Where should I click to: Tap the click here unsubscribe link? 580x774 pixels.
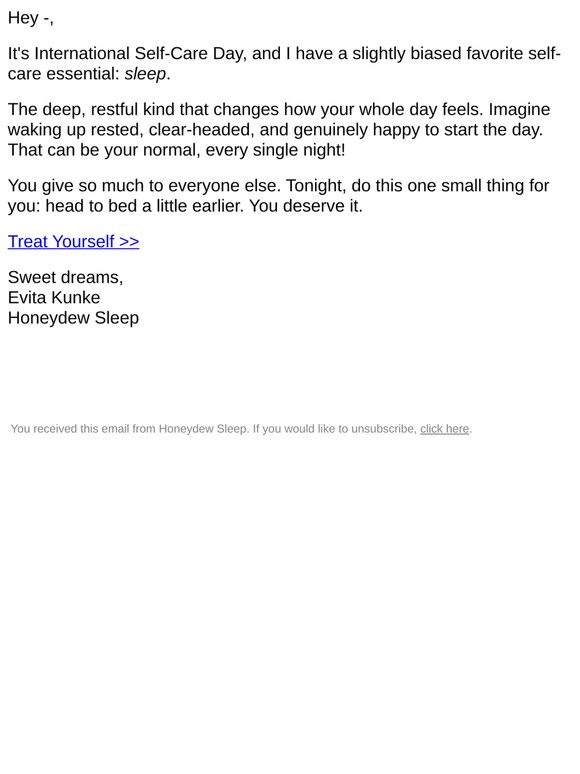coord(444,428)
